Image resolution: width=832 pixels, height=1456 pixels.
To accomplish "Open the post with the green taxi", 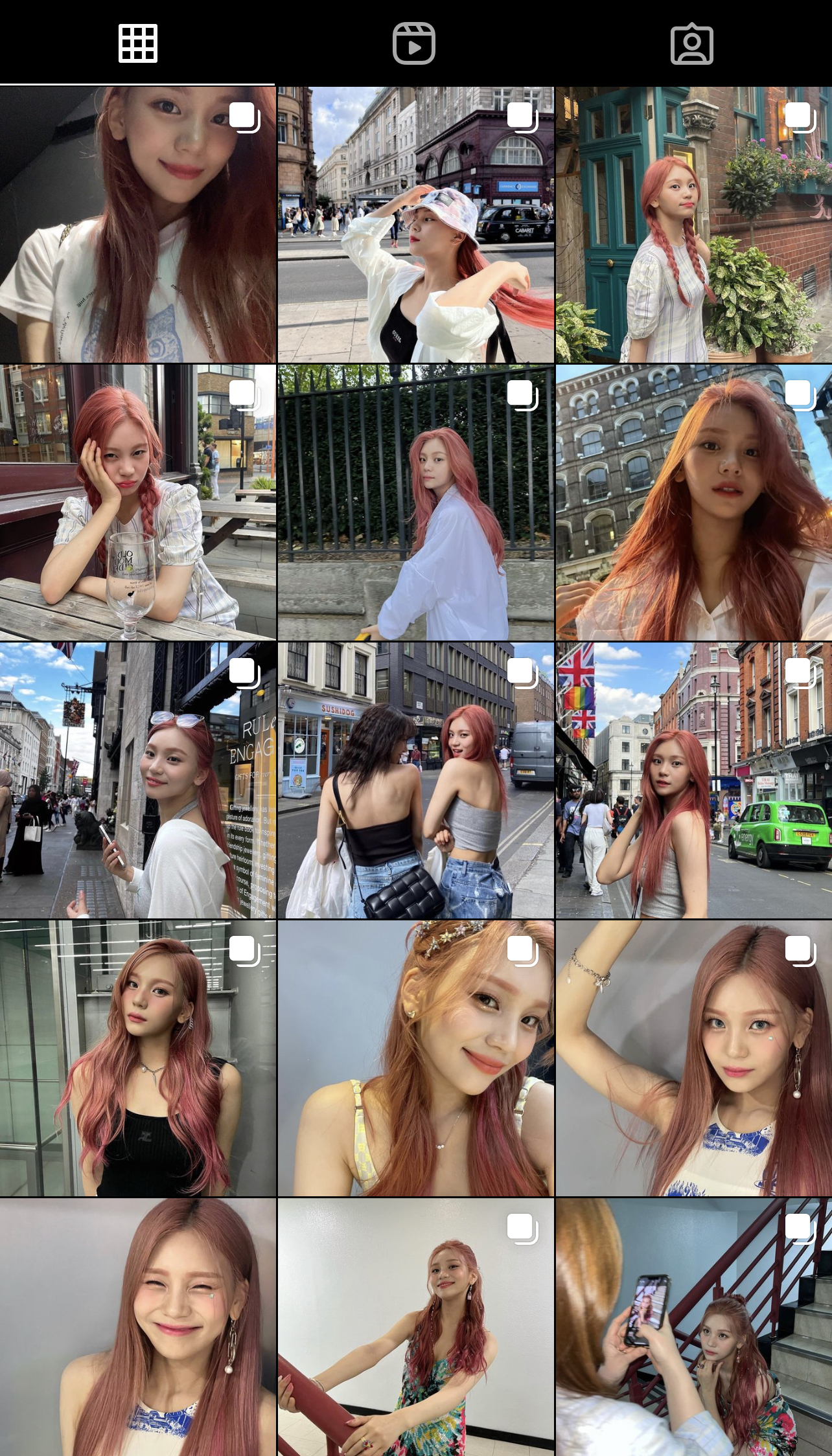I will click(x=693, y=780).
